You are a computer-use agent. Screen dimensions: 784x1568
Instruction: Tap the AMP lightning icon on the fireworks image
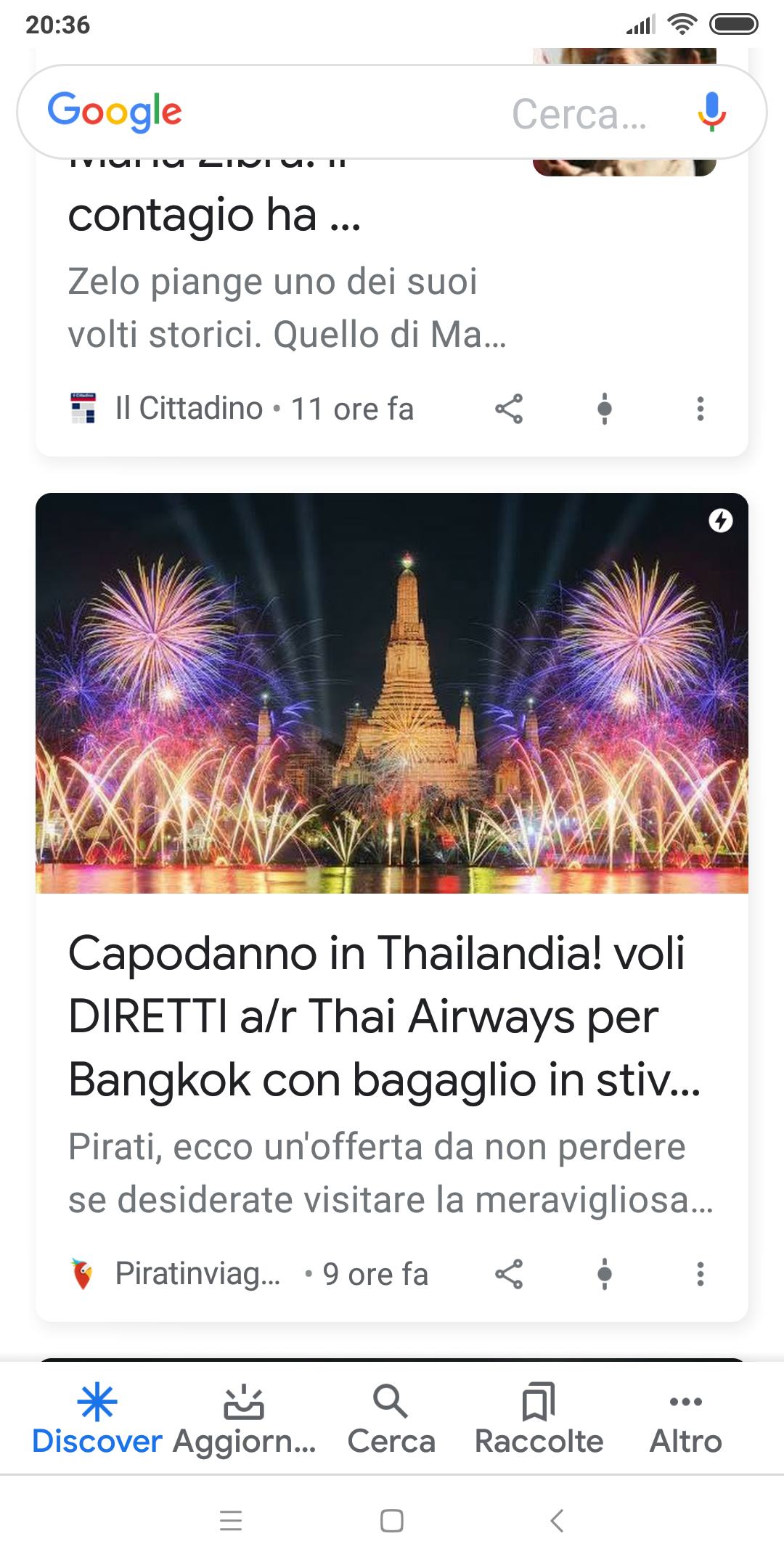point(722,520)
